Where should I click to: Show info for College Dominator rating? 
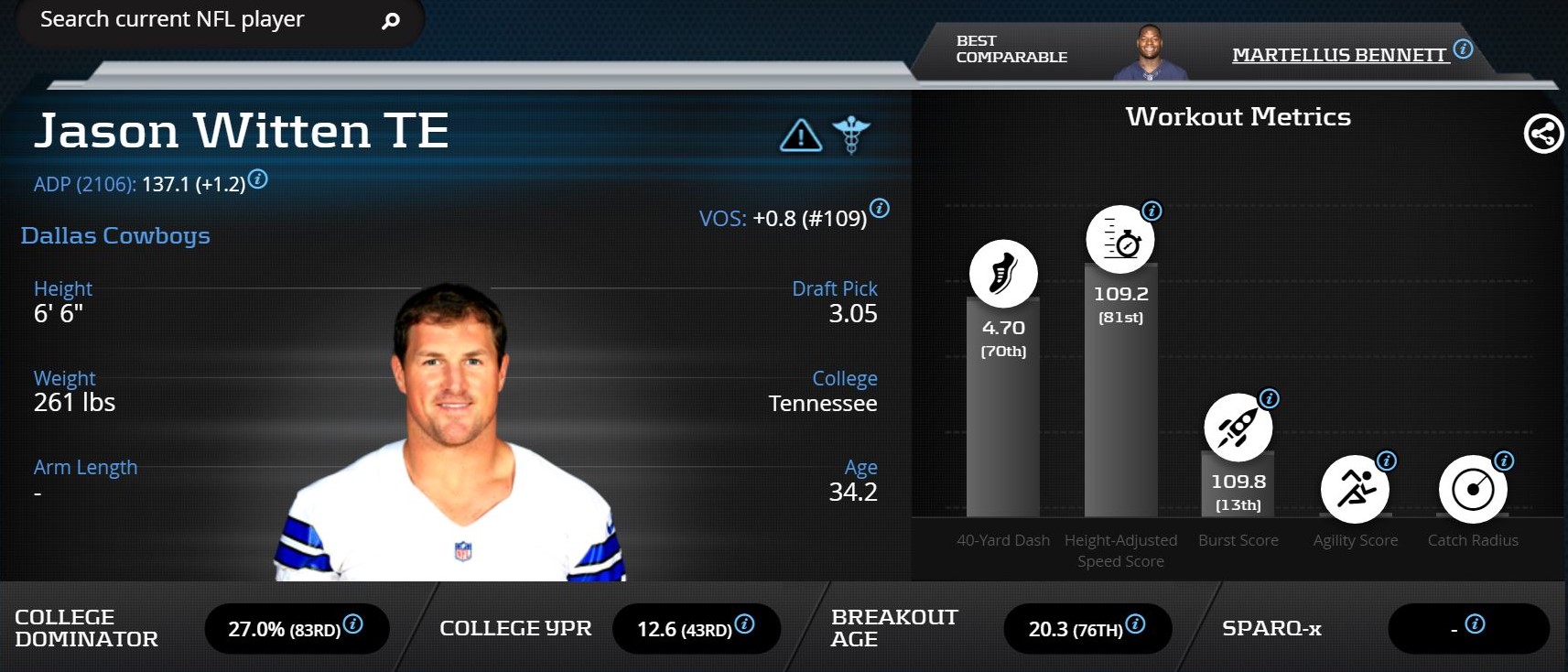pyautogui.click(x=353, y=624)
